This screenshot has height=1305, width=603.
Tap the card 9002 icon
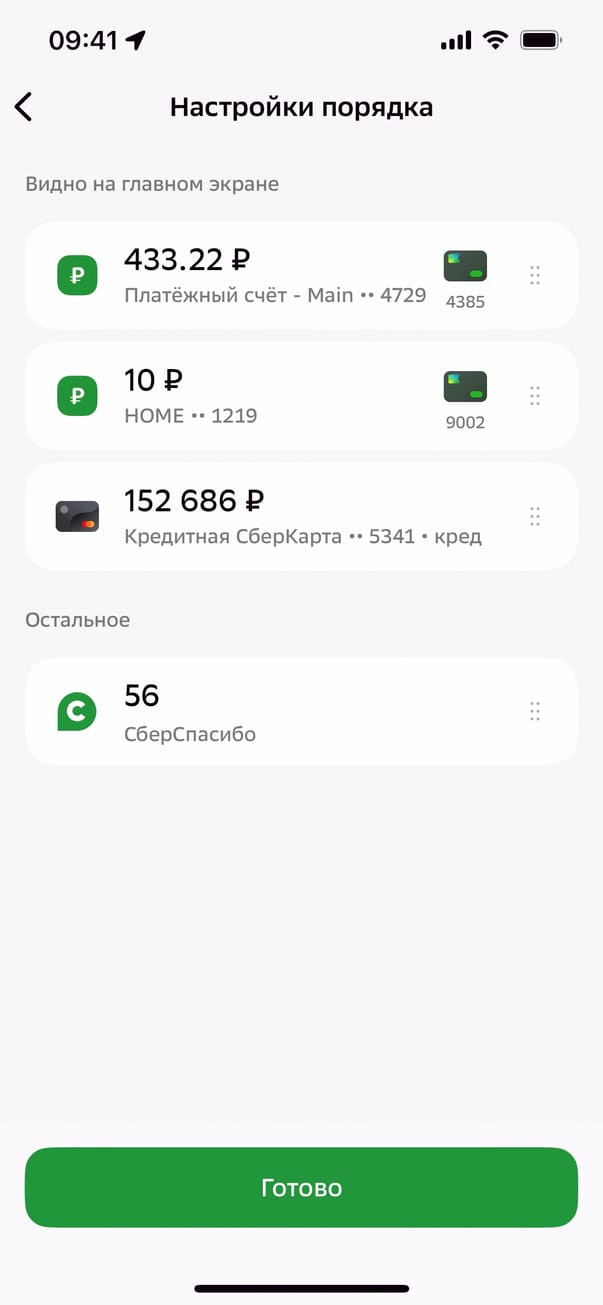[465, 387]
